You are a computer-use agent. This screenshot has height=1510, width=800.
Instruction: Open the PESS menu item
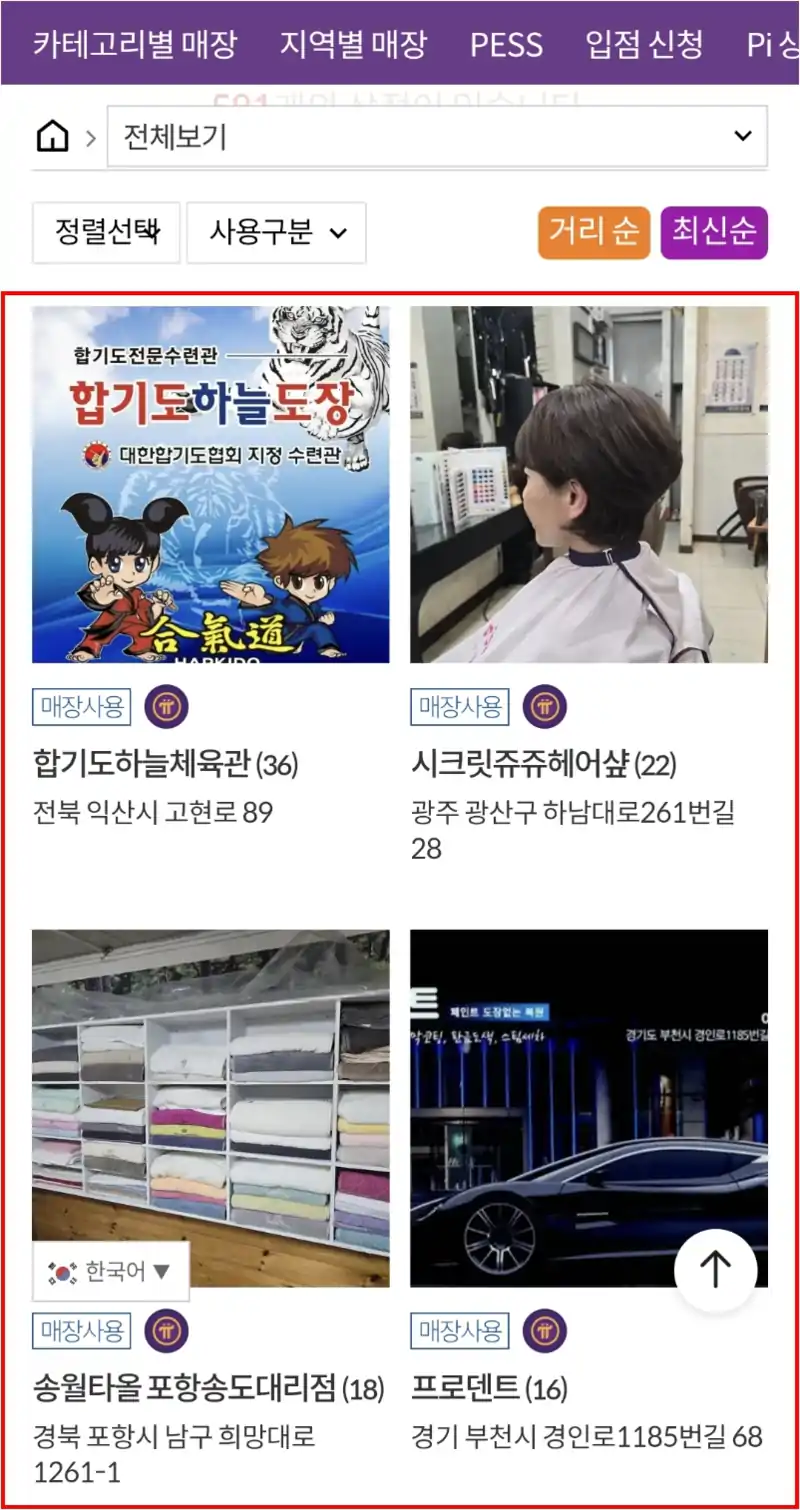coord(507,44)
